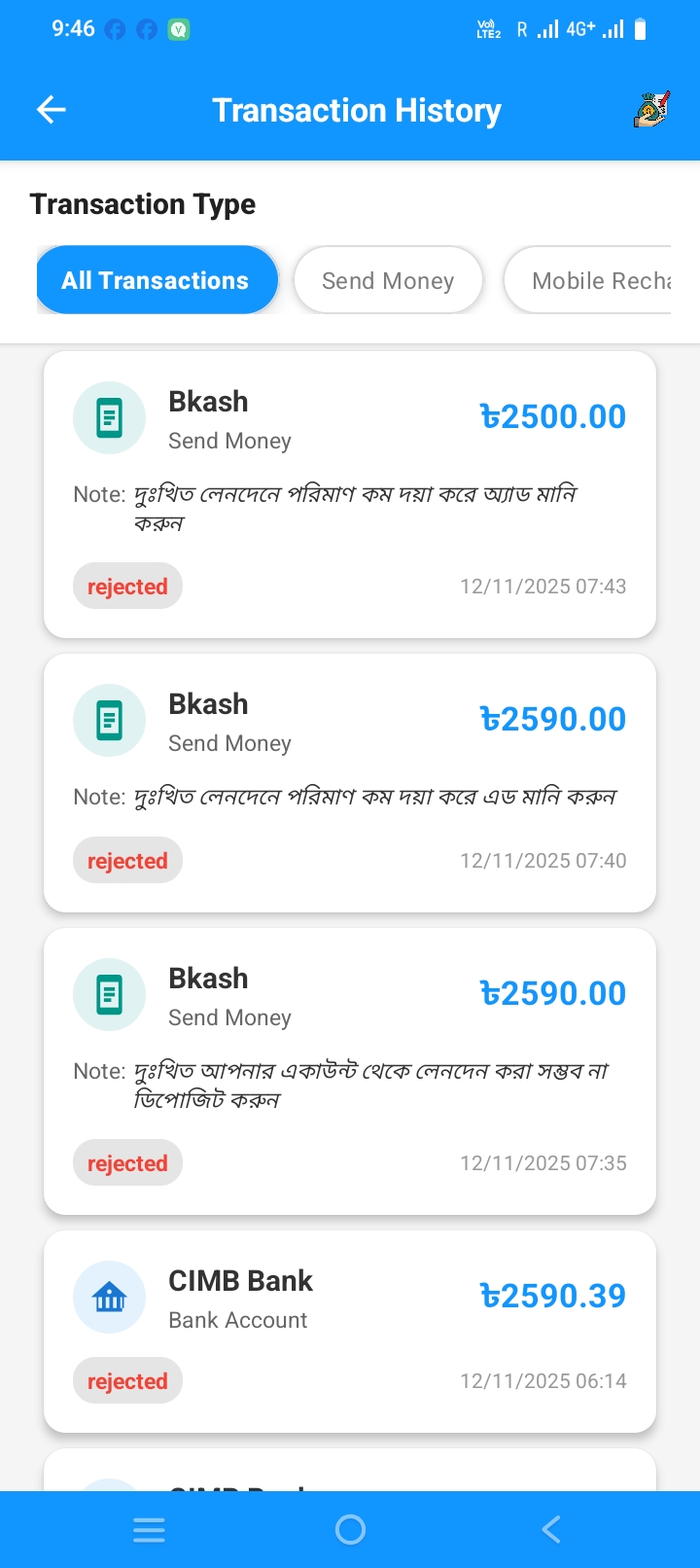Open recent apps from the navigation bar
Screen dimensions: 700x1568
(x=149, y=1530)
